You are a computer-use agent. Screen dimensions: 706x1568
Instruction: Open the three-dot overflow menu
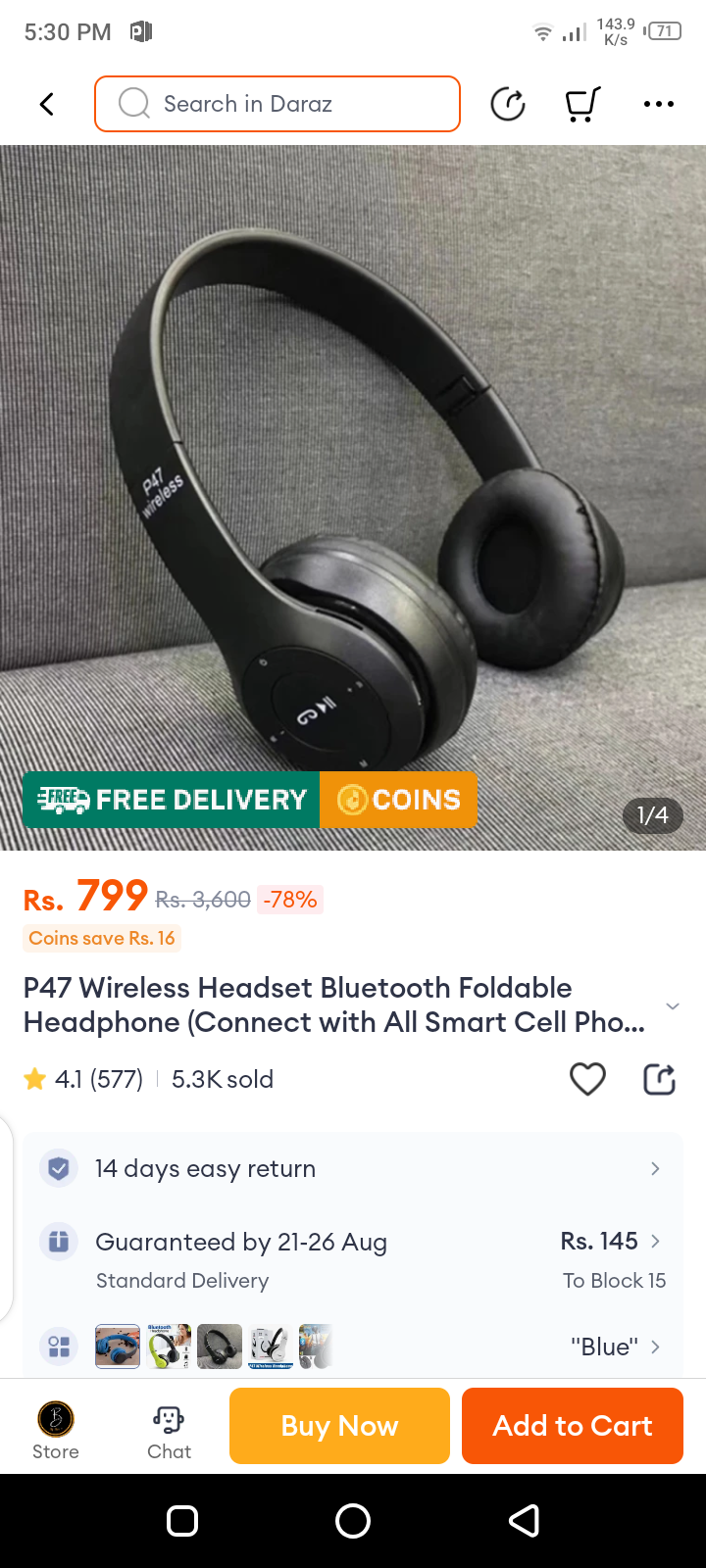tap(658, 104)
